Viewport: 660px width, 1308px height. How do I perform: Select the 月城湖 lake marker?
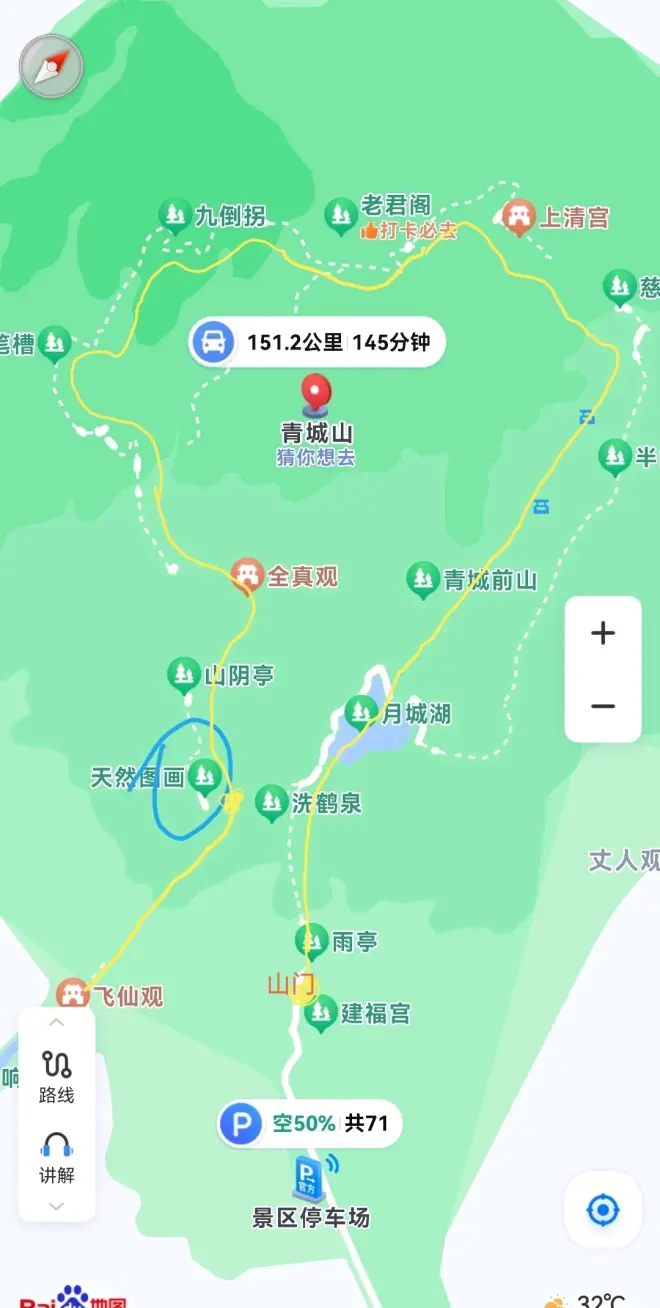[362, 712]
